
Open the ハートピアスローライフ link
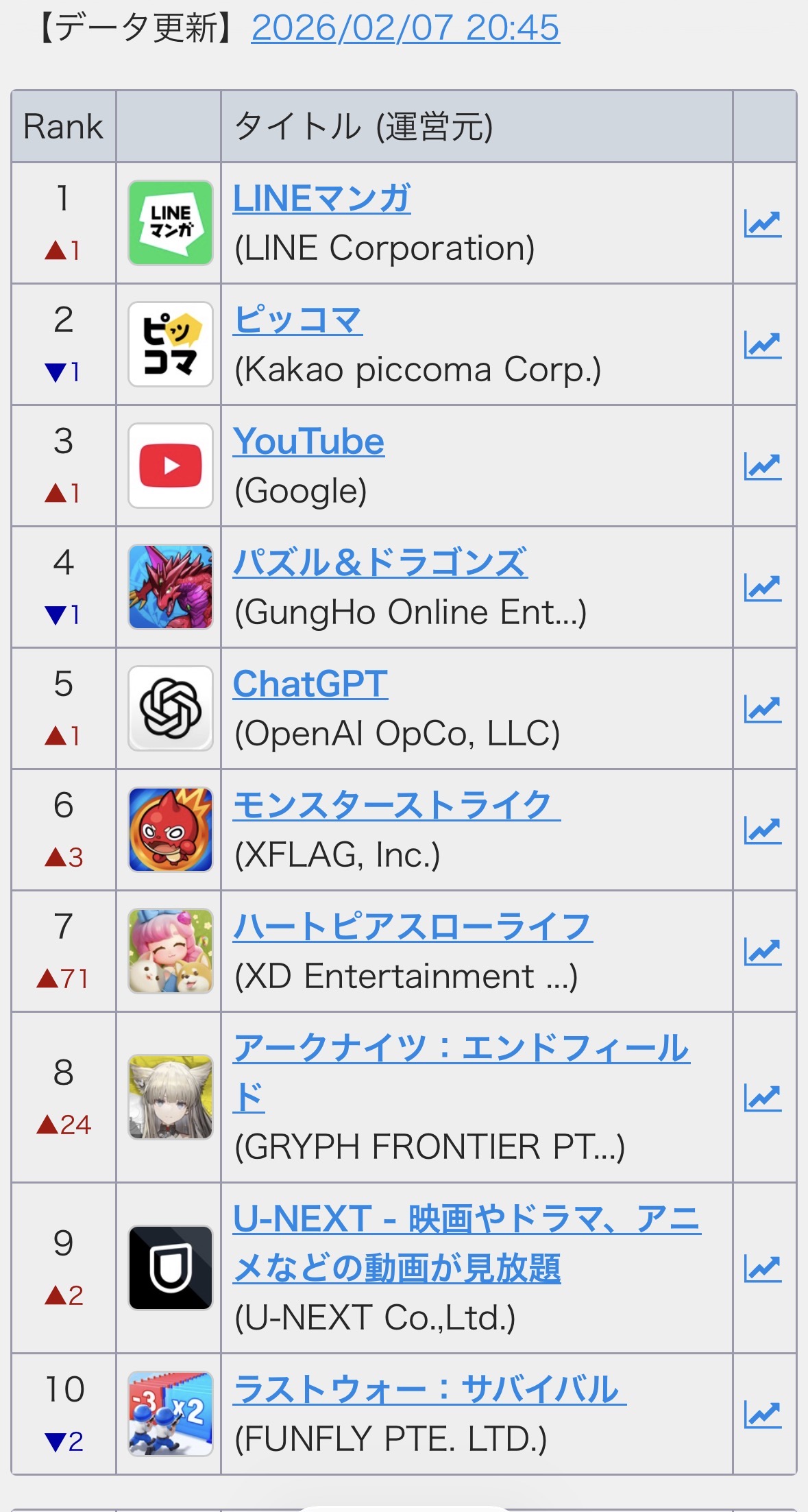(x=413, y=927)
